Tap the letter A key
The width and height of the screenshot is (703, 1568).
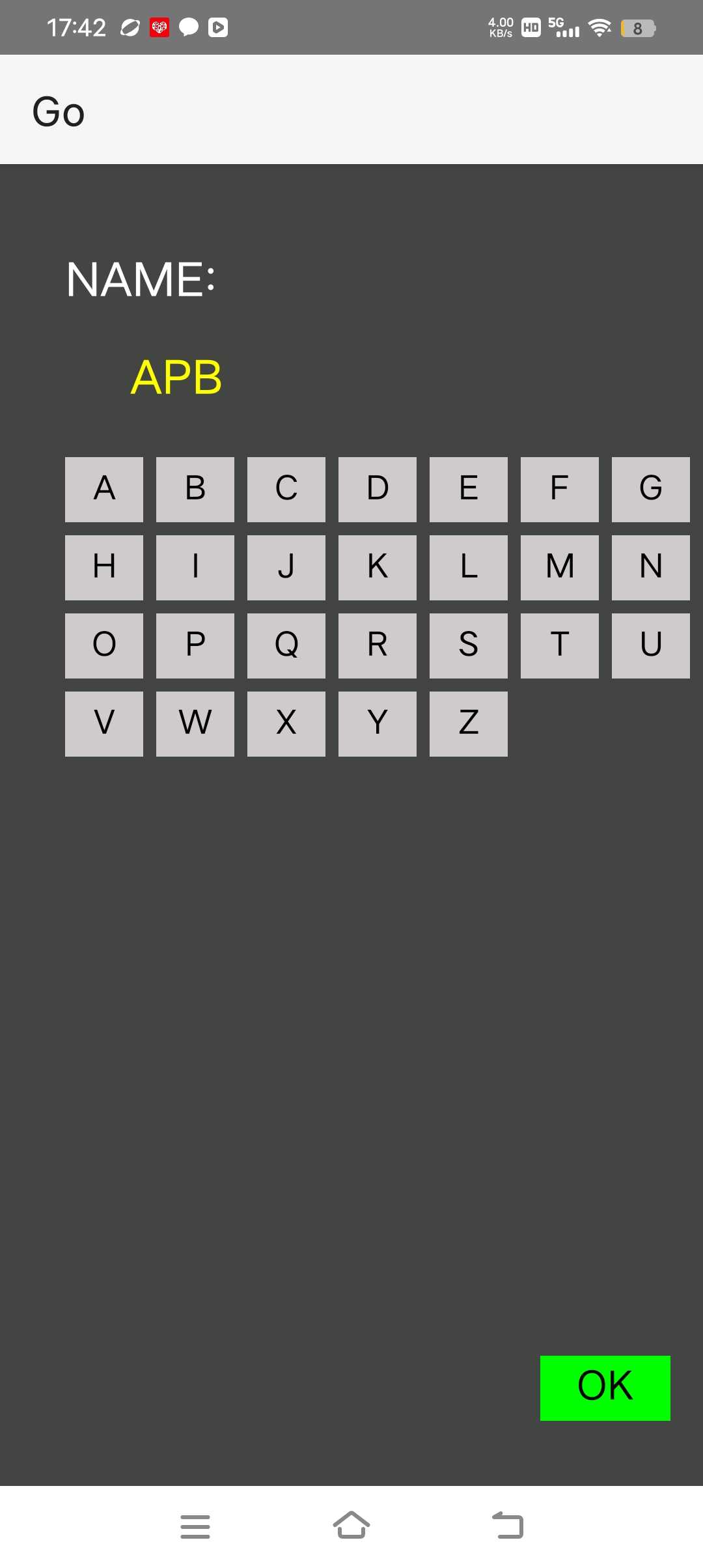(104, 489)
